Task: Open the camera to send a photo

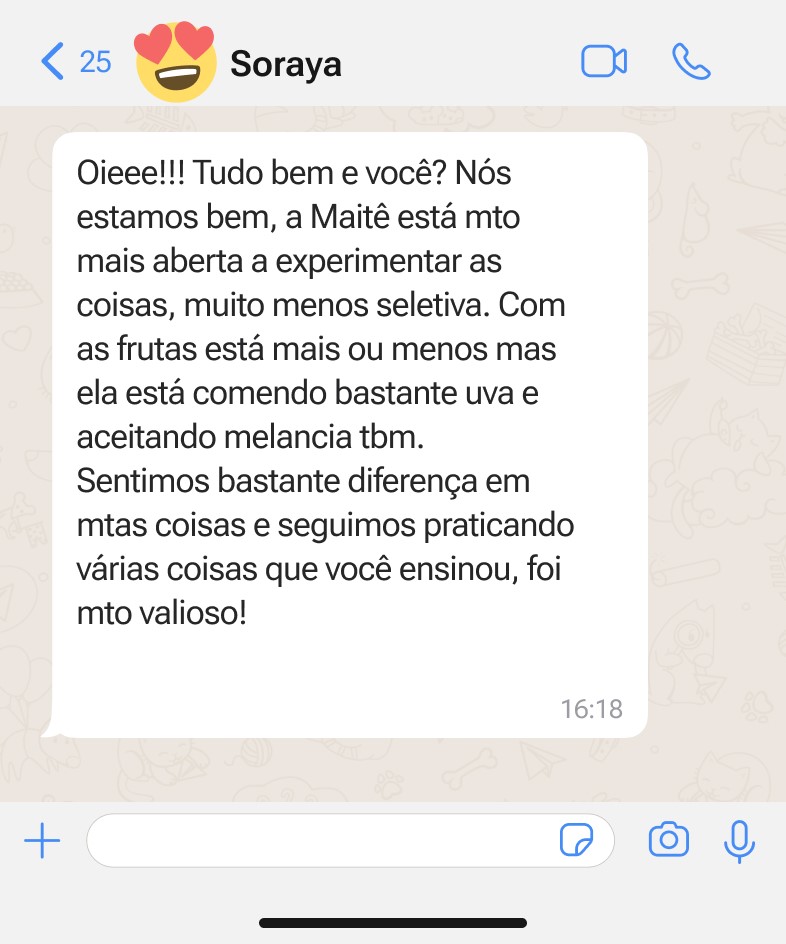Action: coord(669,840)
